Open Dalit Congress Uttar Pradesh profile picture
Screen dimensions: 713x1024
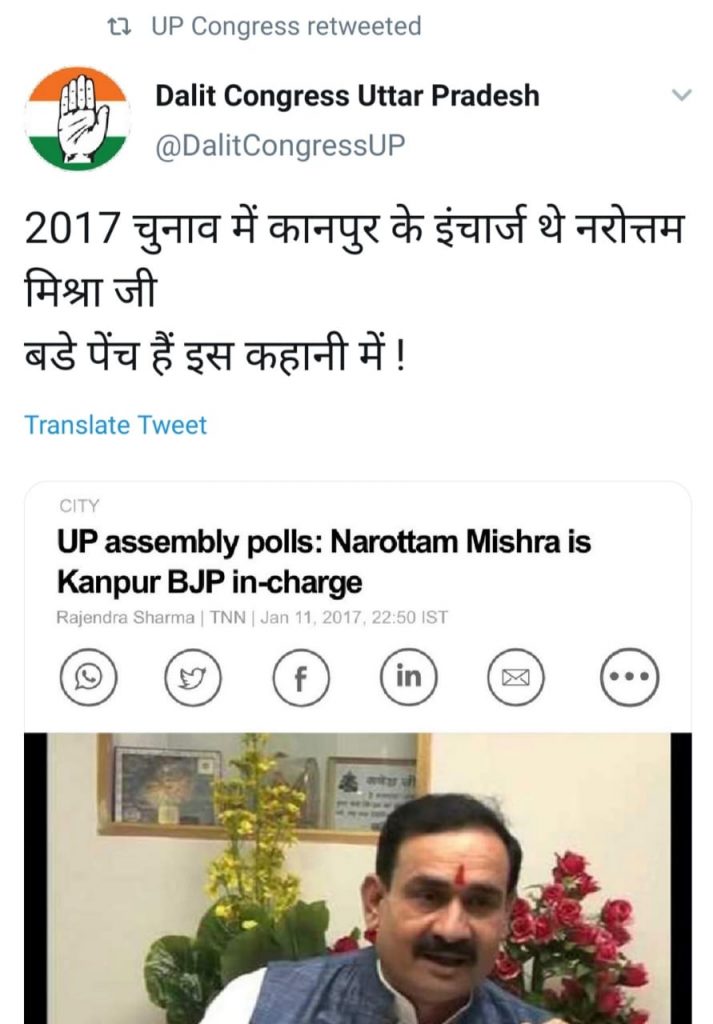77,119
